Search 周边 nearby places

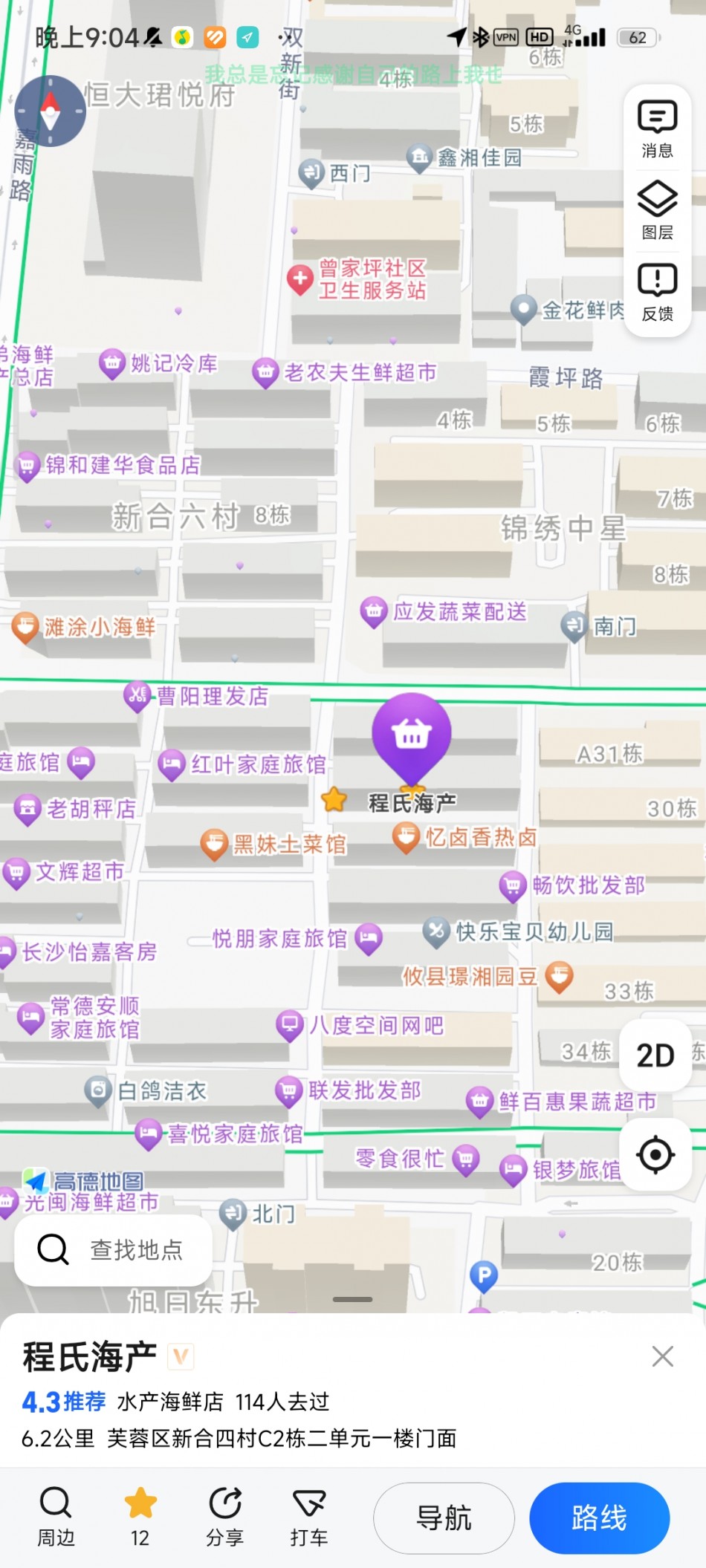click(x=56, y=1517)
